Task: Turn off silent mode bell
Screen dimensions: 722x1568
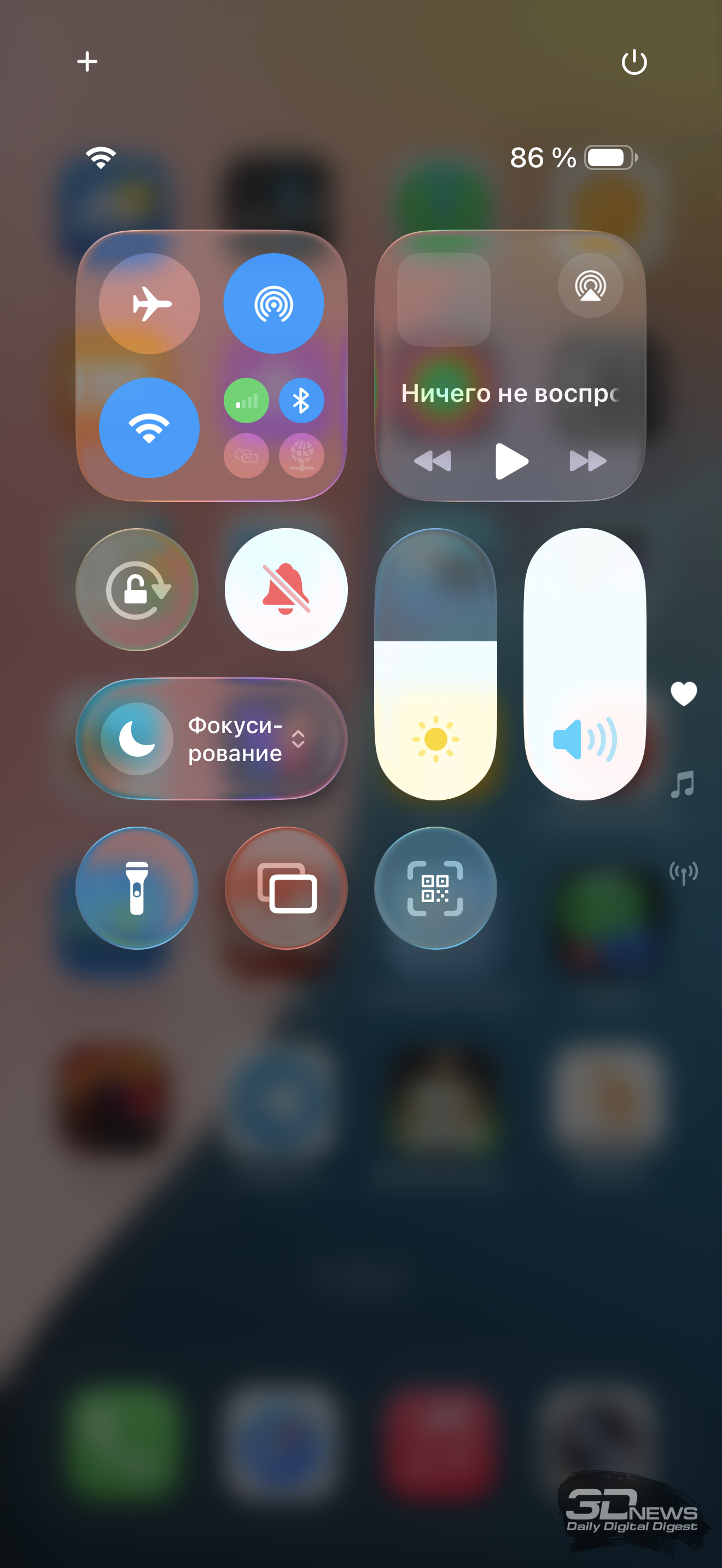Action: pos(286,589)
